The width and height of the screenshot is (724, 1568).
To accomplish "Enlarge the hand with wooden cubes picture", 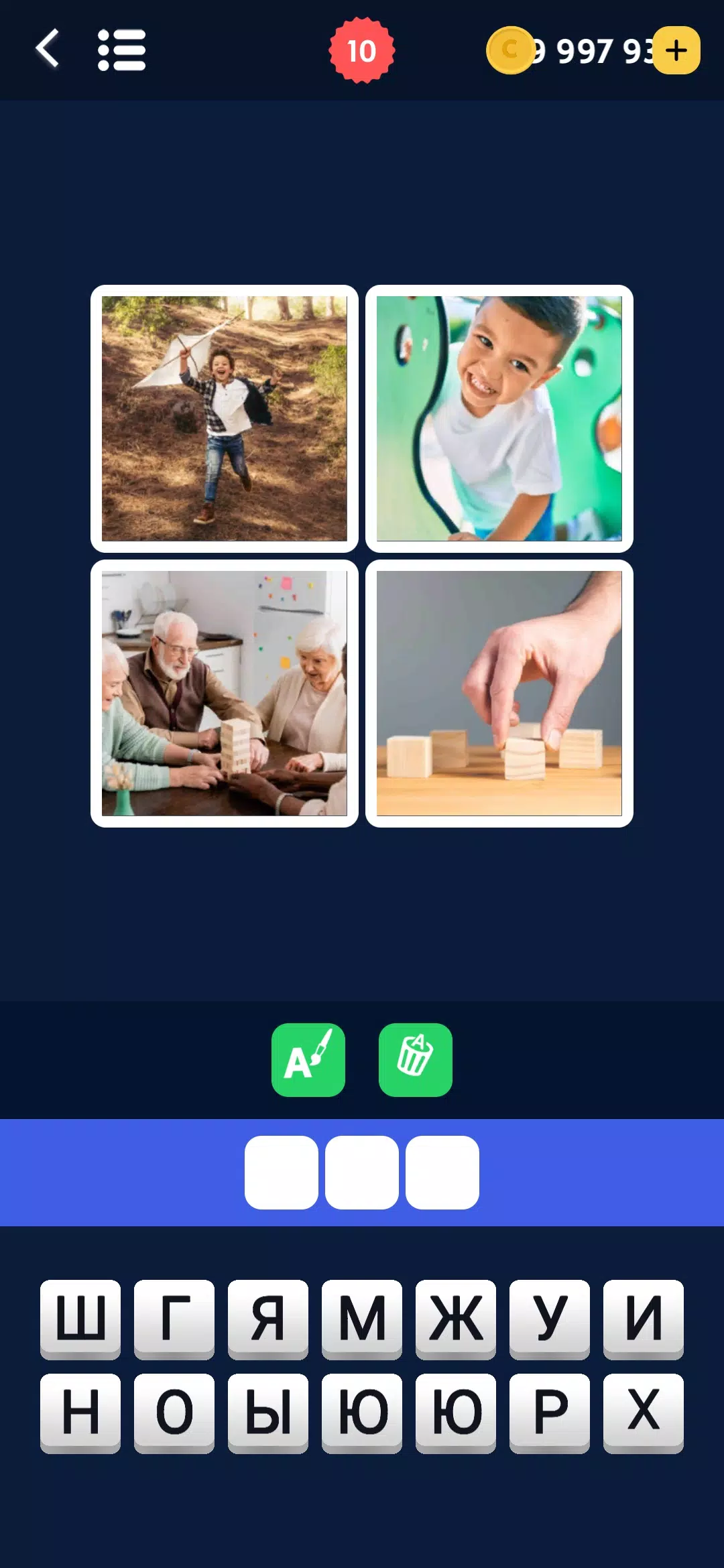I will [x=499, y=694].
